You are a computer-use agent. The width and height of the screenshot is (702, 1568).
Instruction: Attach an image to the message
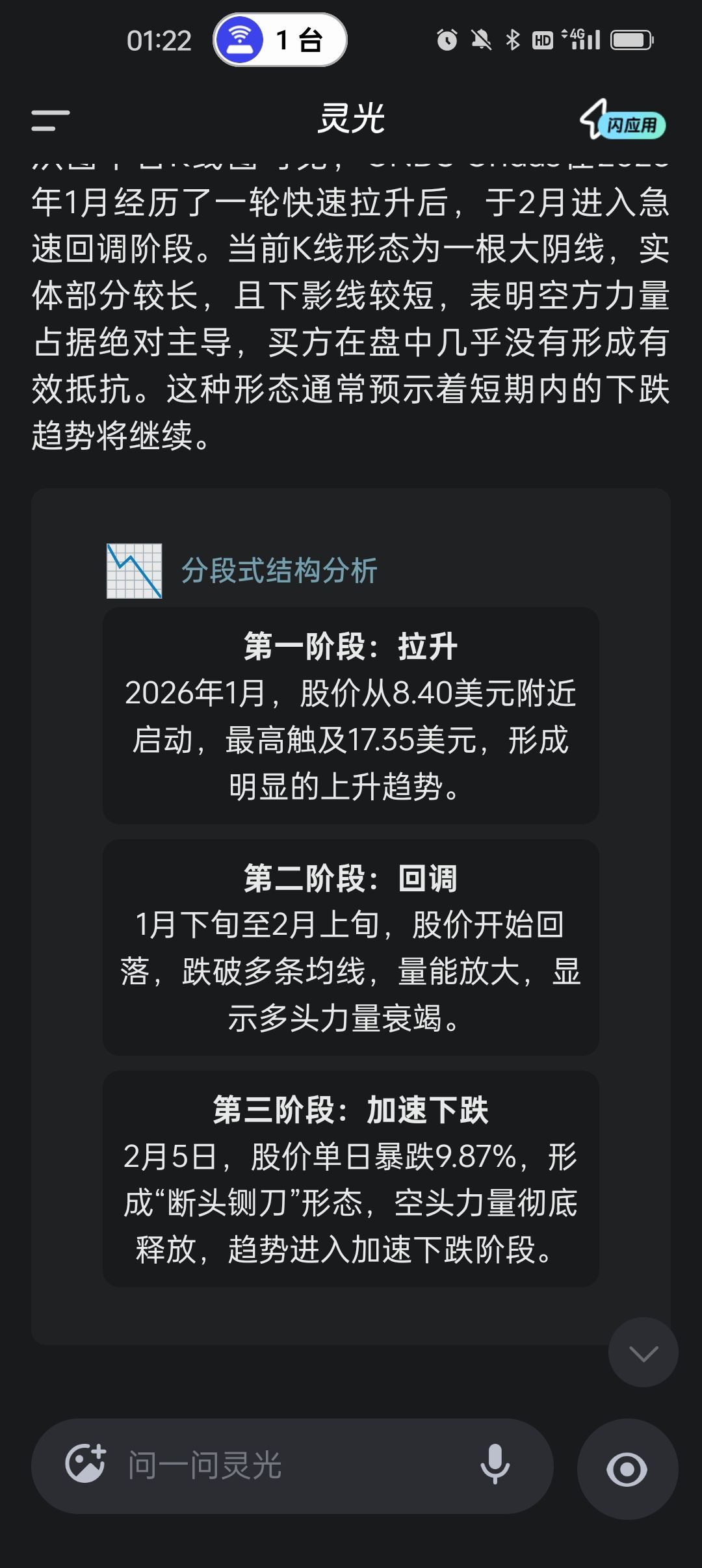tap(85, 1464)
